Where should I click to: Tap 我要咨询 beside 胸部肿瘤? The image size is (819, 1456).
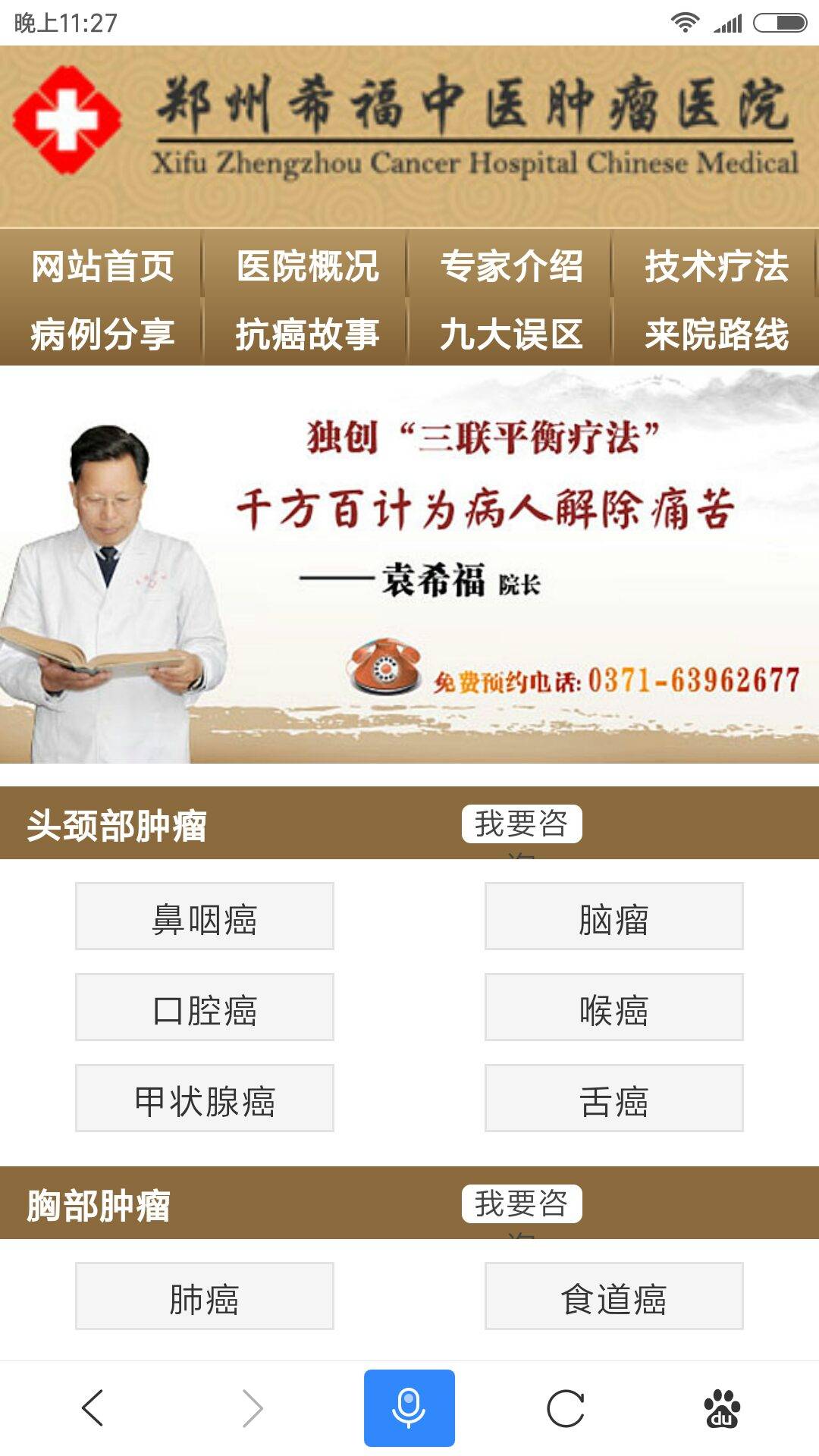click(x=522, y=1203)
